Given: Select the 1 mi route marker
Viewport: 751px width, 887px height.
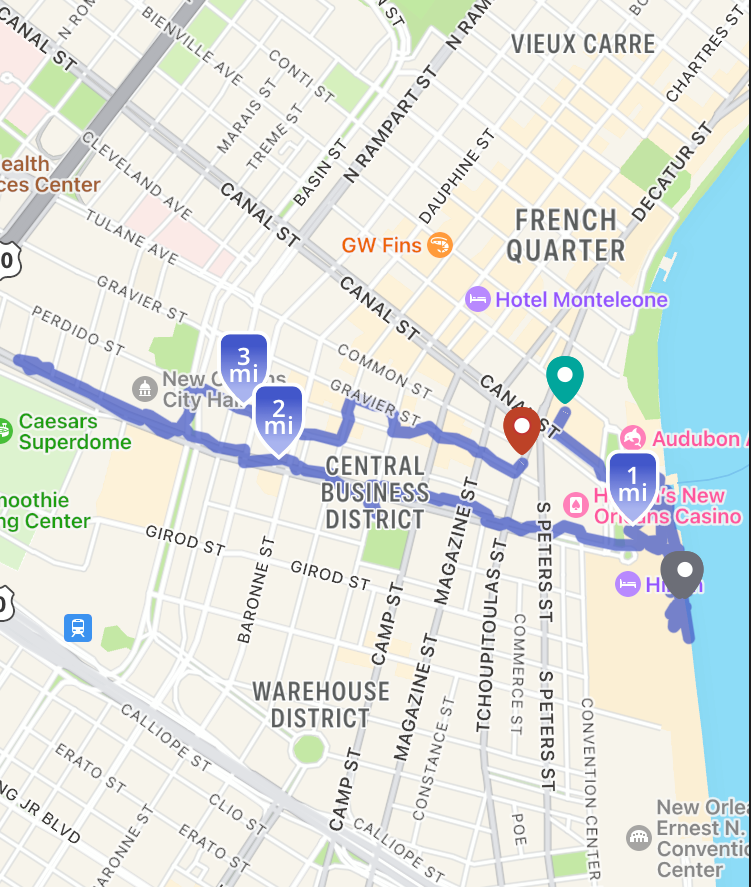Looking at the screenshot, I should (632, 483).
